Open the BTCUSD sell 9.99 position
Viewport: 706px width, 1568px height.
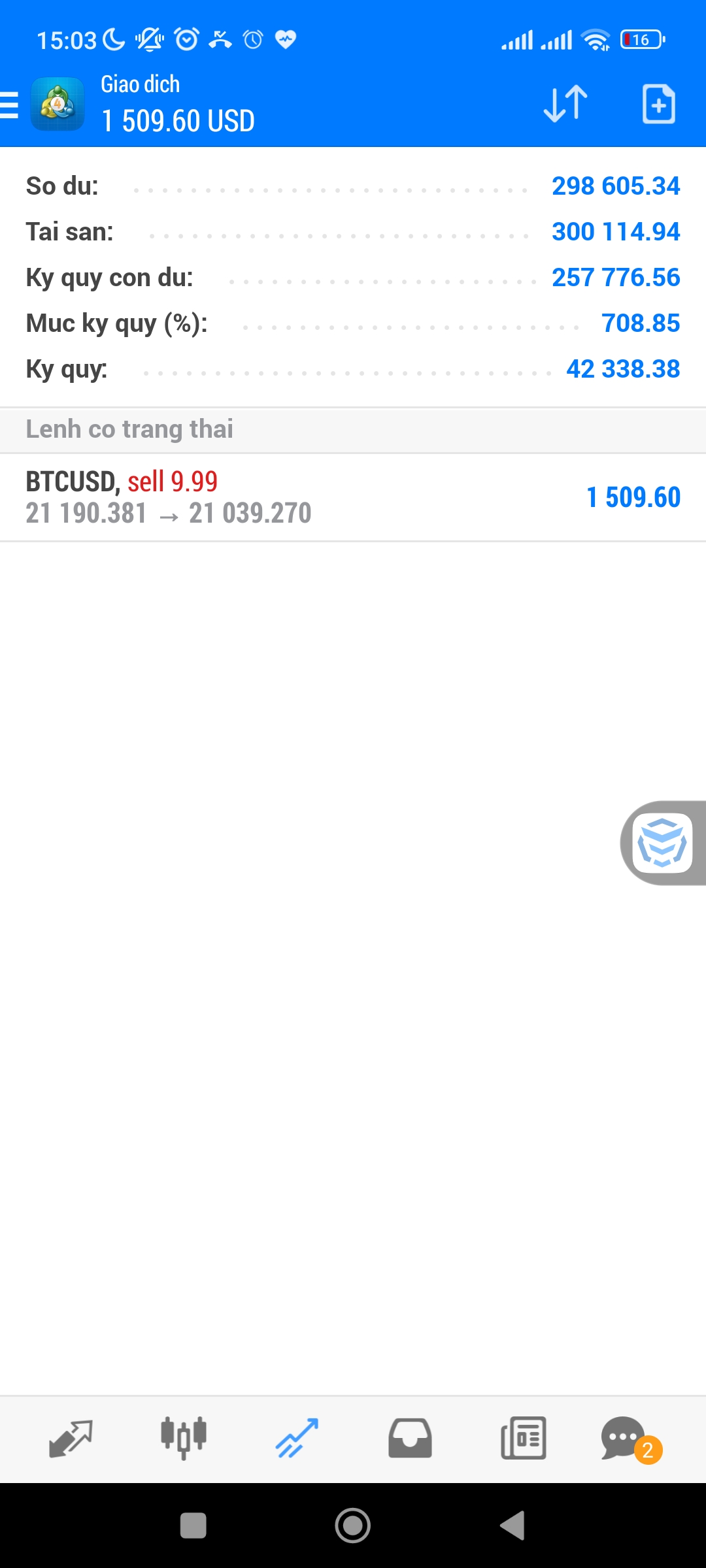pos(353,498)
